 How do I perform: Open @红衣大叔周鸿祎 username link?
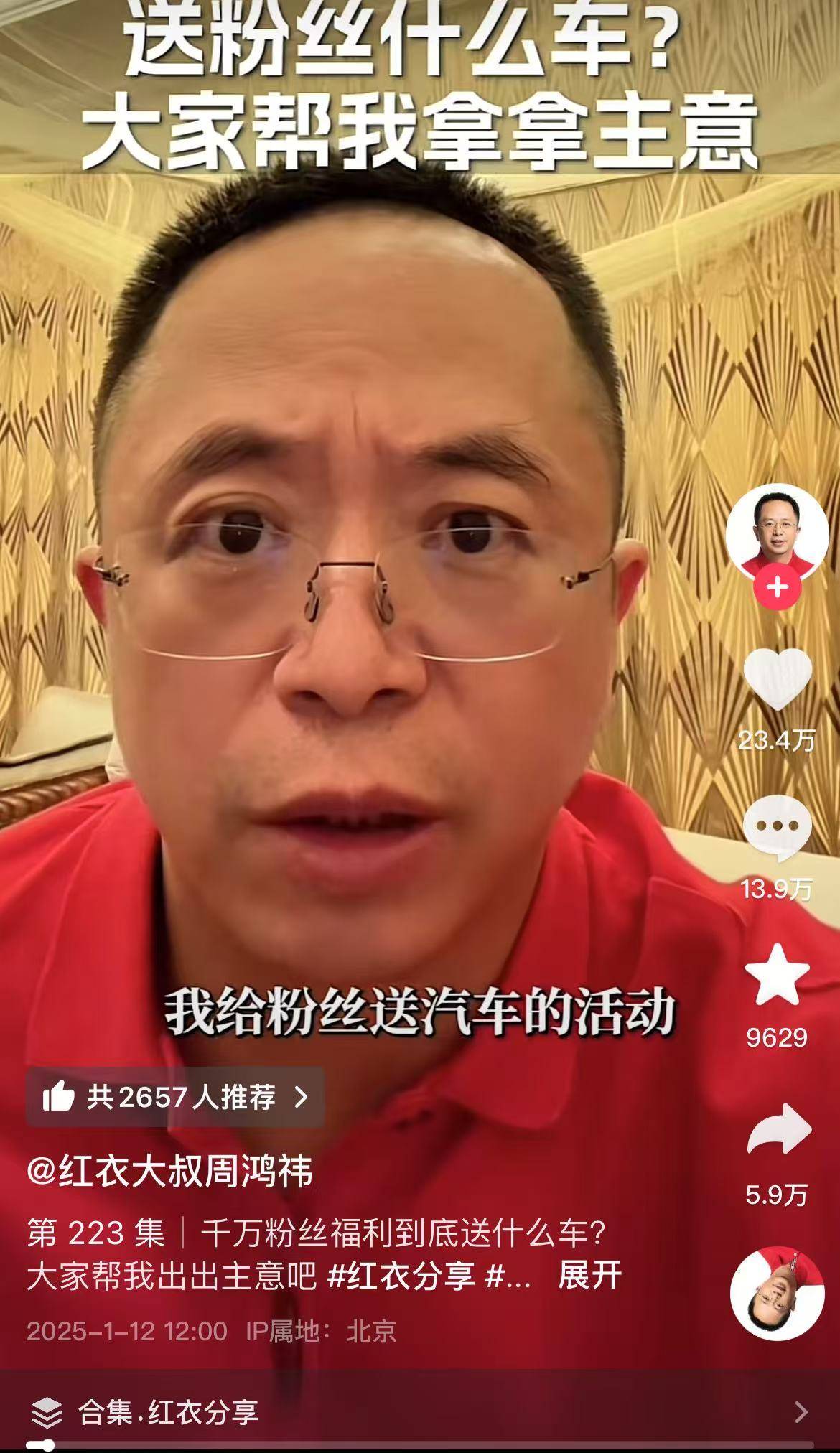tap(170, 1172)
